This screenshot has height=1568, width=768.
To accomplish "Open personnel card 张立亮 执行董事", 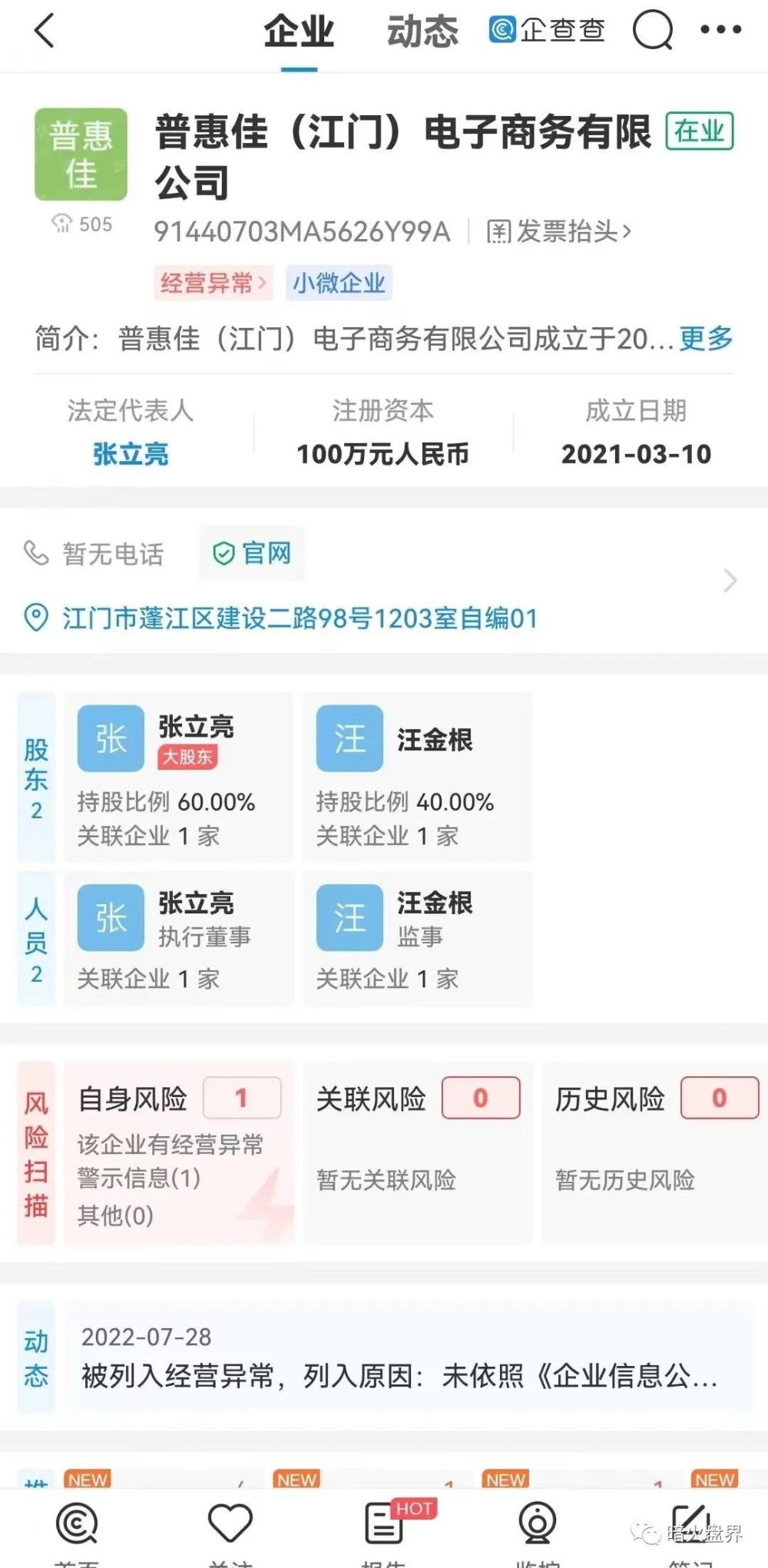I will coord(179,939).
